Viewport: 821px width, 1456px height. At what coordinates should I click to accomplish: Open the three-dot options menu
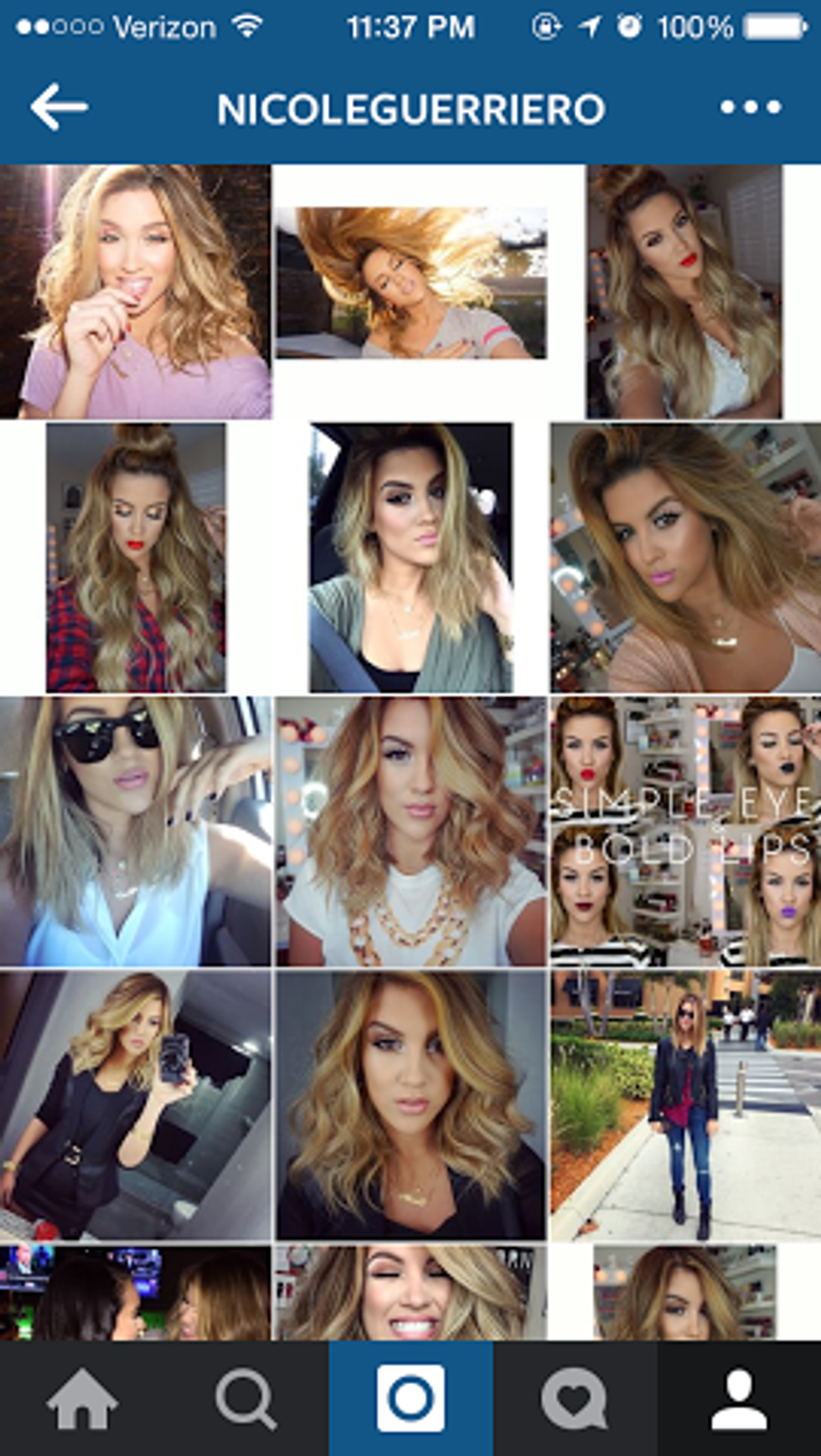click(751, 107)
